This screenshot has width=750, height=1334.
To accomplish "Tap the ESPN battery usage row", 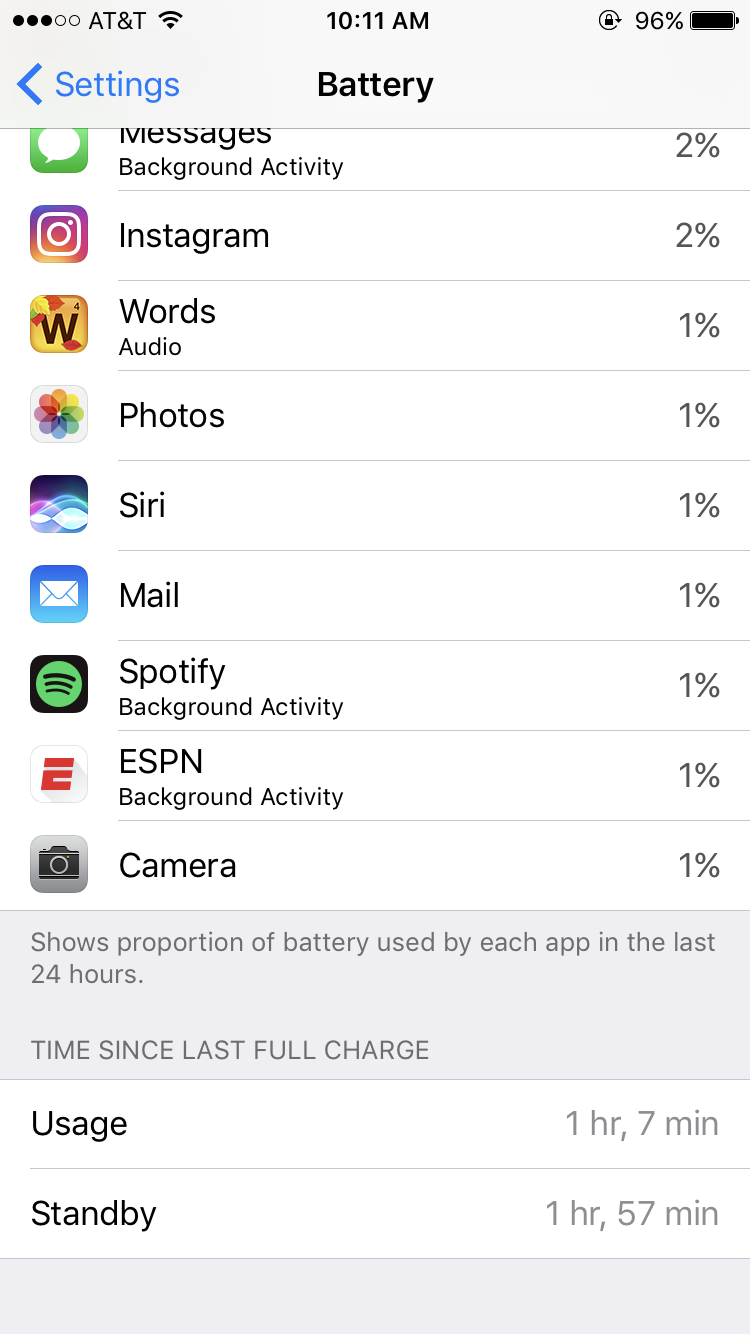I will click(375, 776).
